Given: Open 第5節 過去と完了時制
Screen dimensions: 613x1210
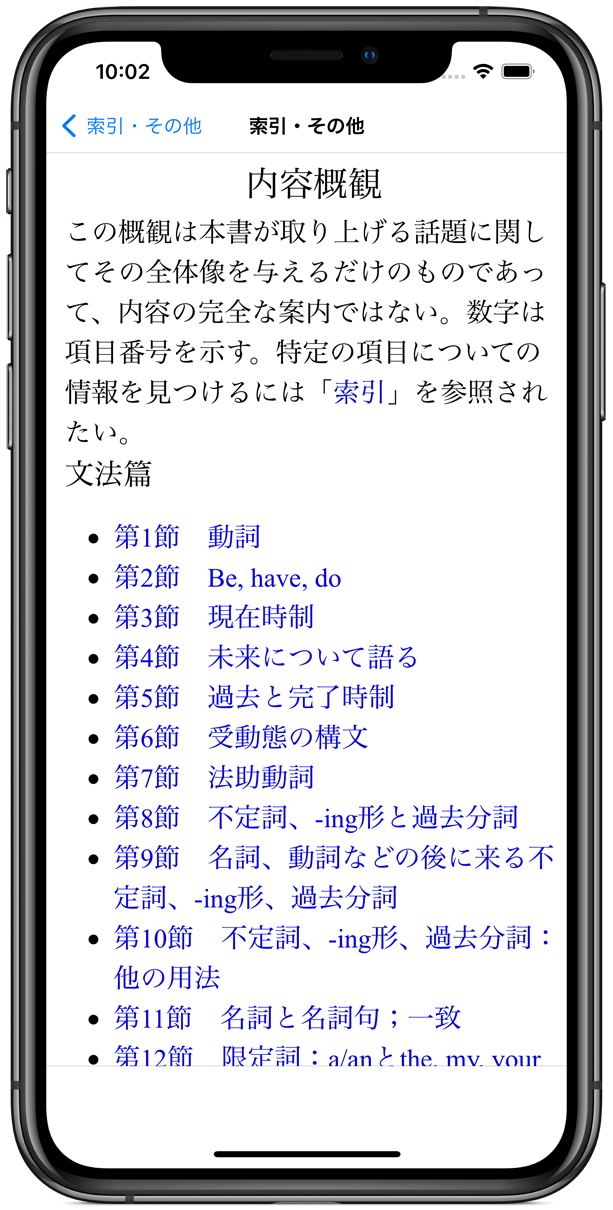Looking at the screenshot, I should pos(254,697).
